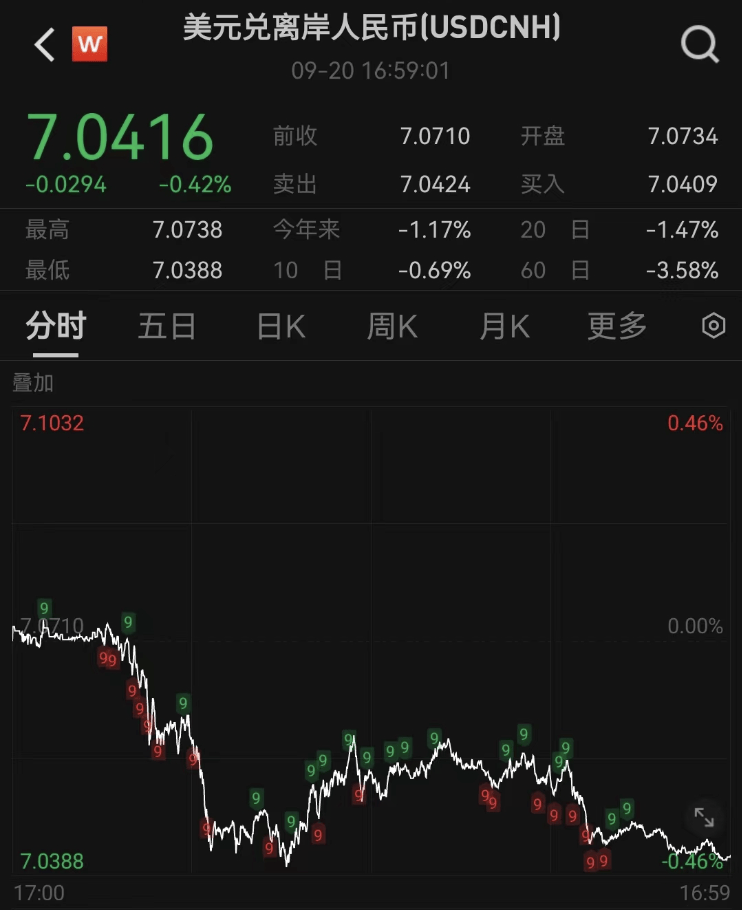Open search with the magnifier icon
The width and height of the screenshot is (742, 910).
tap(699, 45)
